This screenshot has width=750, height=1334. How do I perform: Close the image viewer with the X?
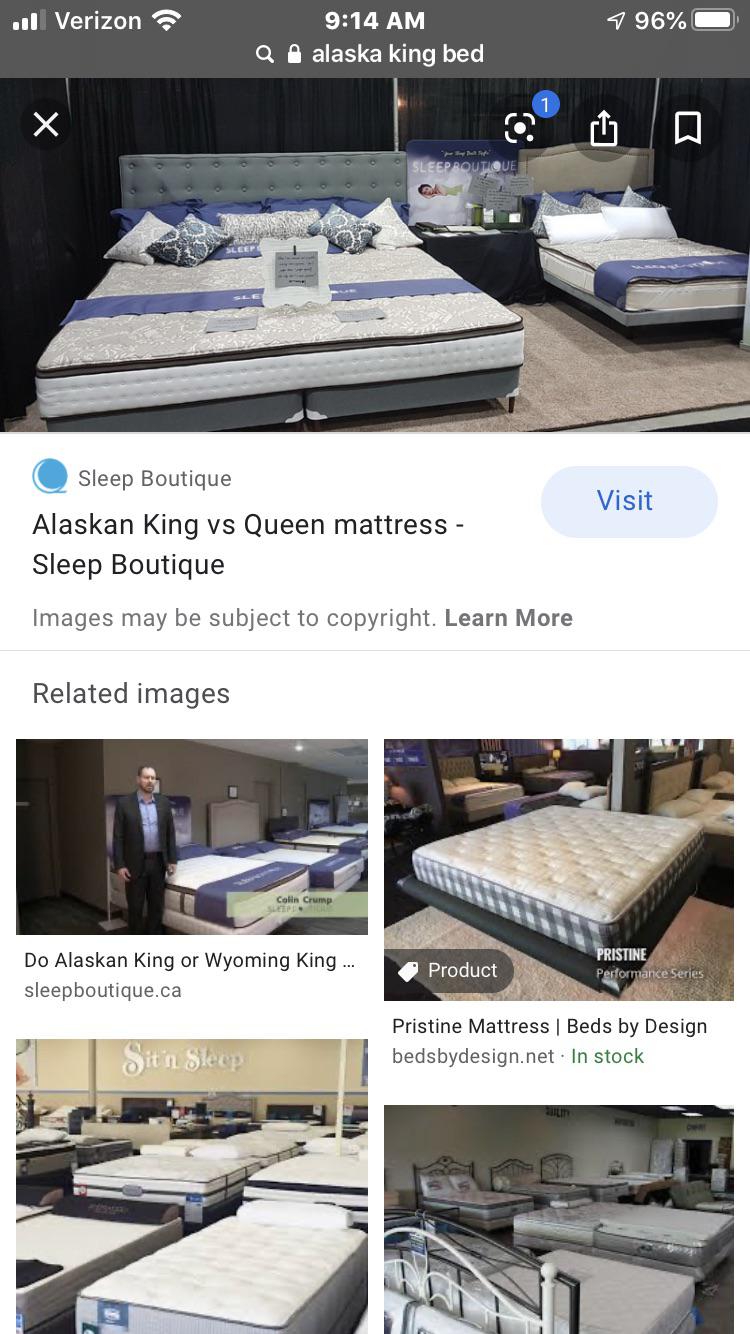click(46, 124)
